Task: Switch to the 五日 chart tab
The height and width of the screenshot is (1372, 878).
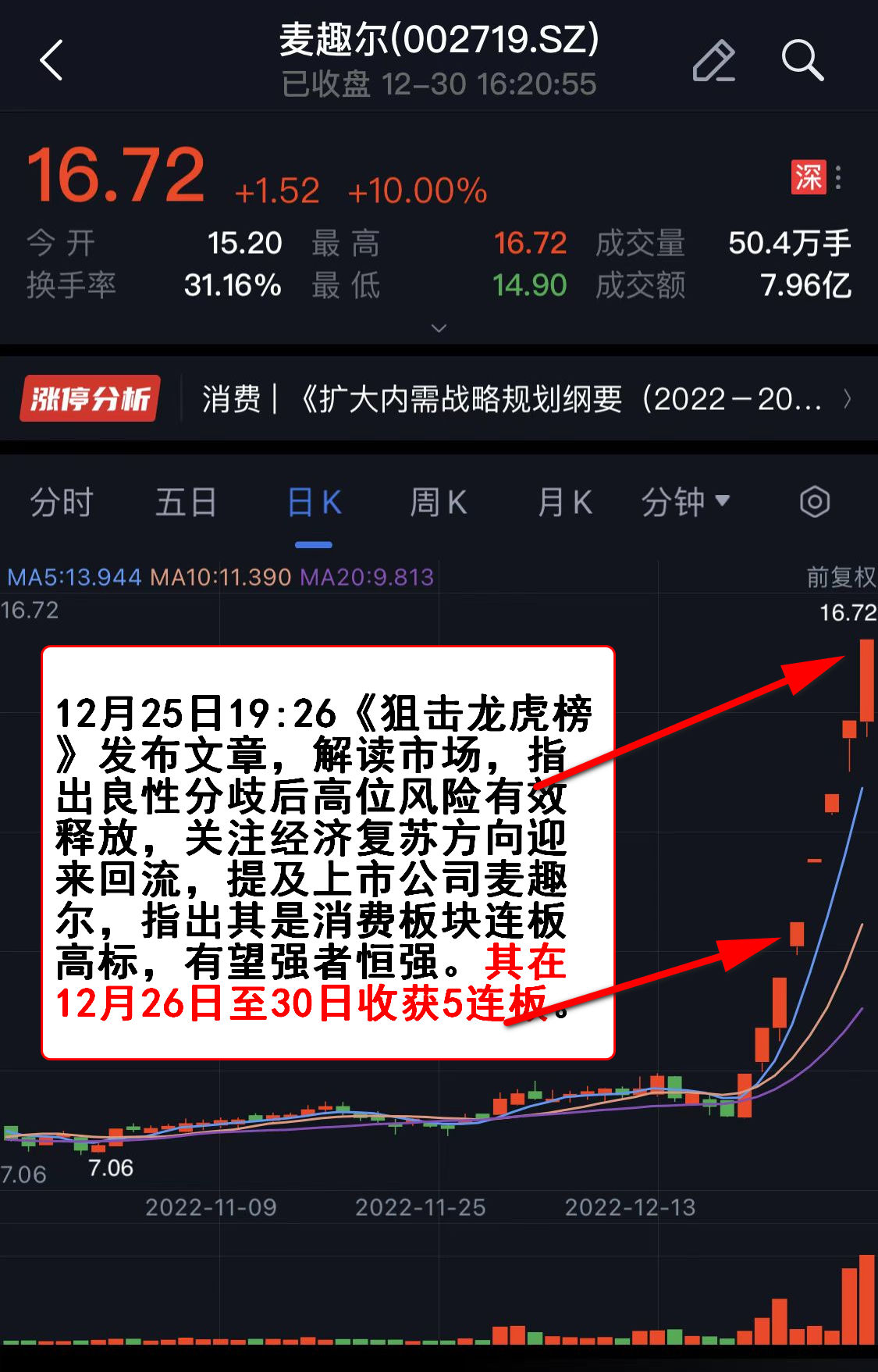Action: point(186,502)
